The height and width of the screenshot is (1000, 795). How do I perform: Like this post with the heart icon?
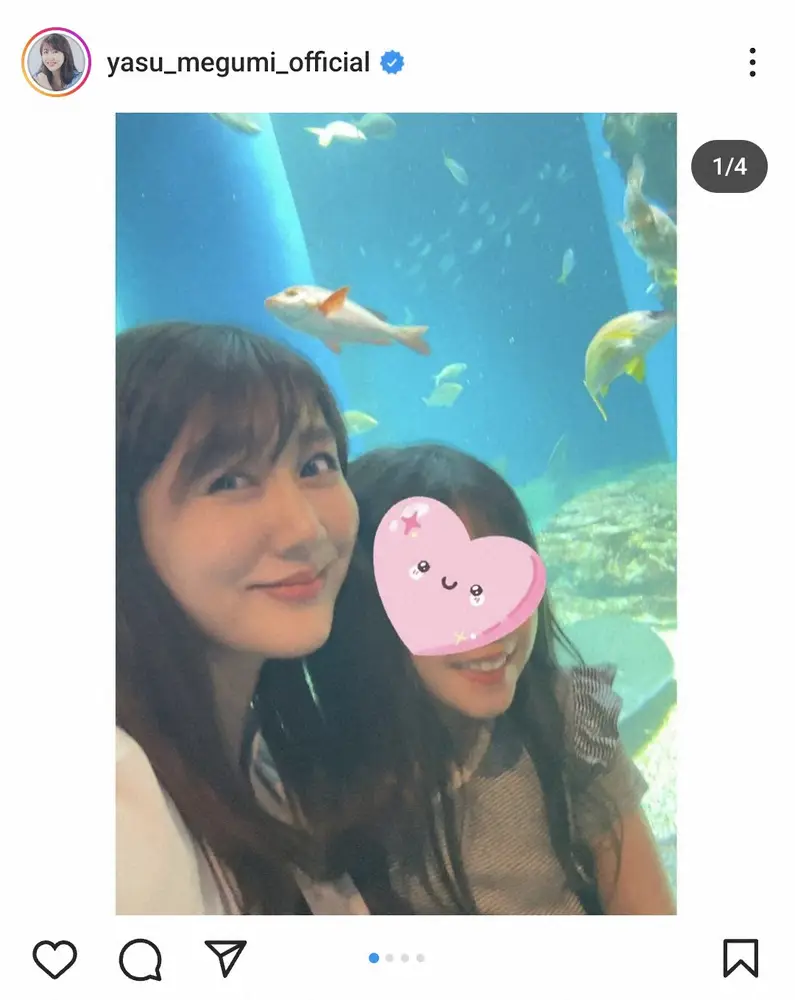tap(54, 958)
